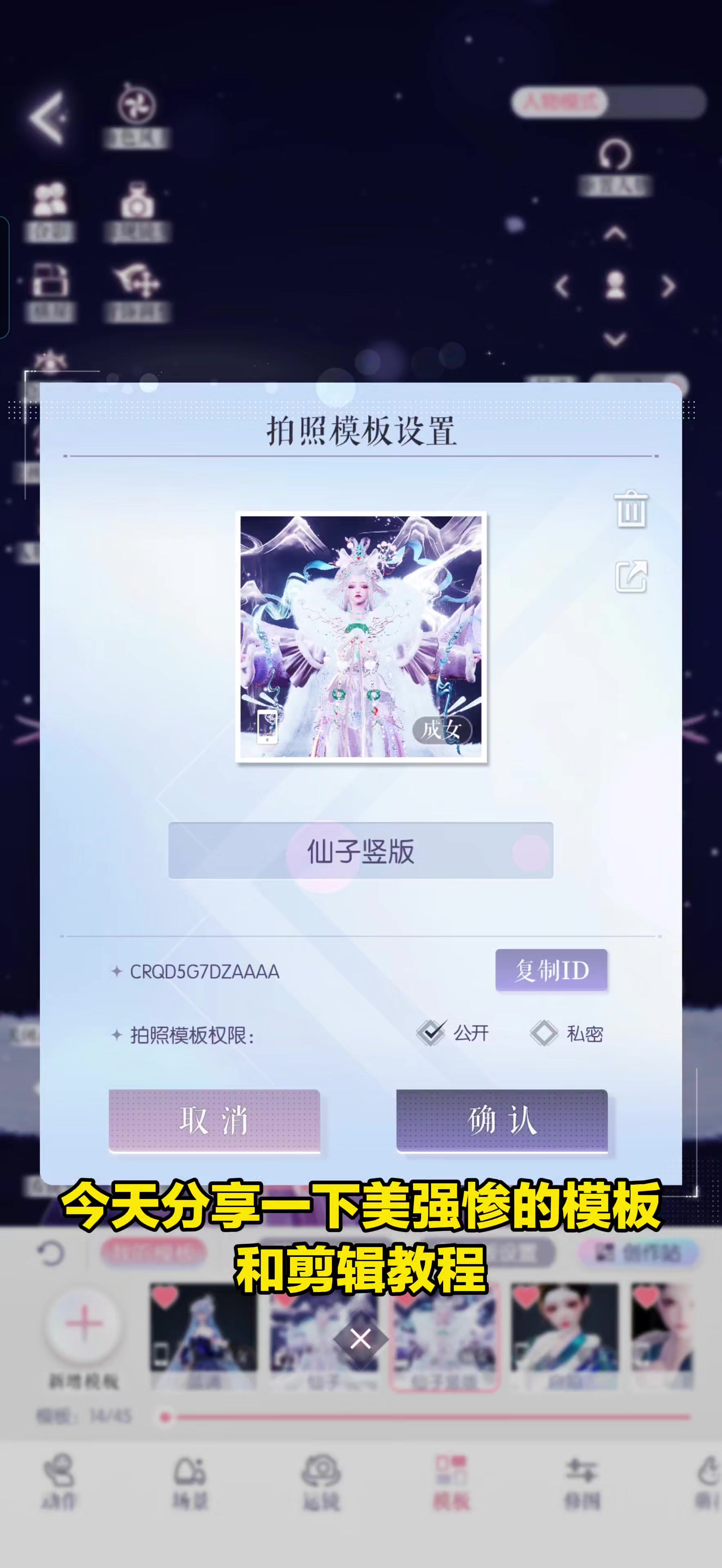Cancel with the 取消 button
722x1568 pixels.
coord(214,1120)
